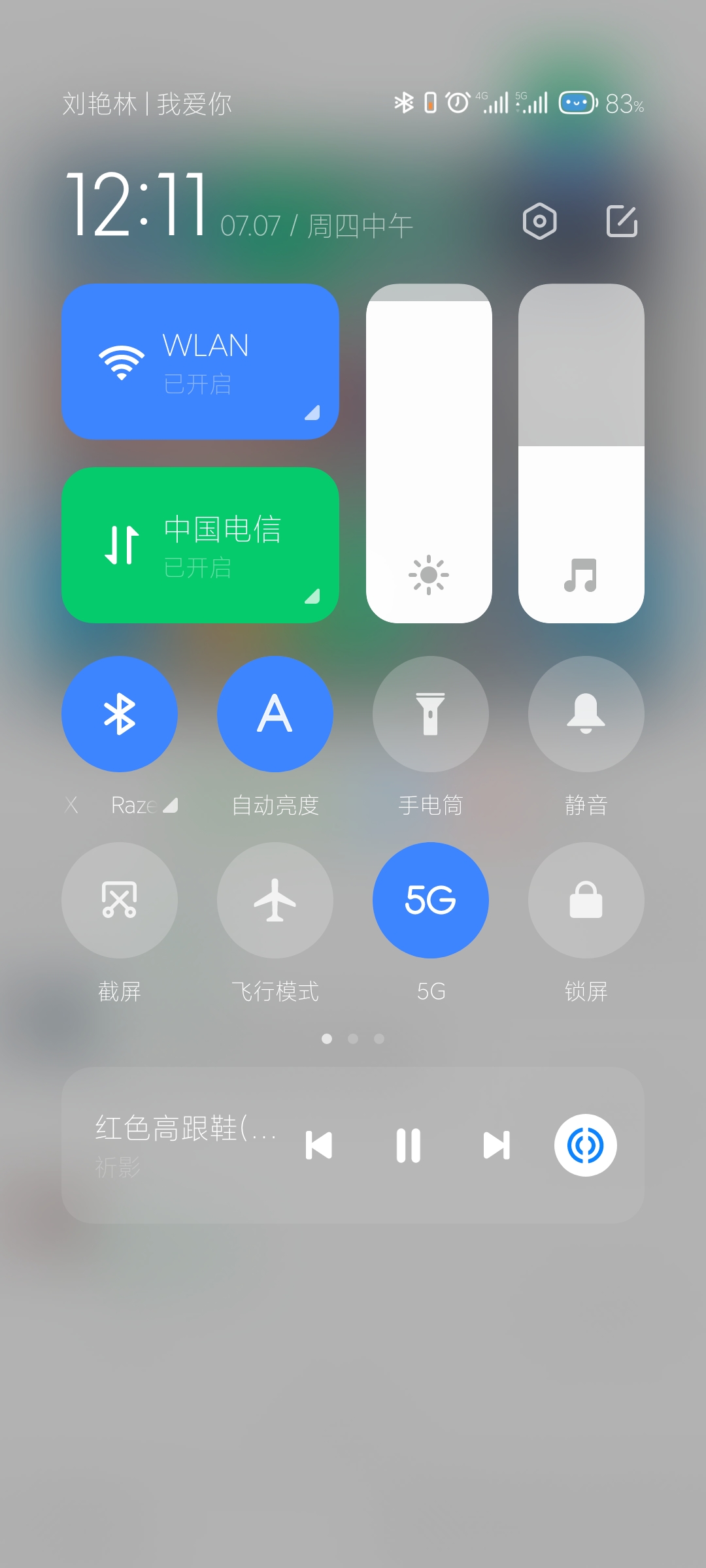Tap the media volume slider
706x1568 pixels.
581,453
